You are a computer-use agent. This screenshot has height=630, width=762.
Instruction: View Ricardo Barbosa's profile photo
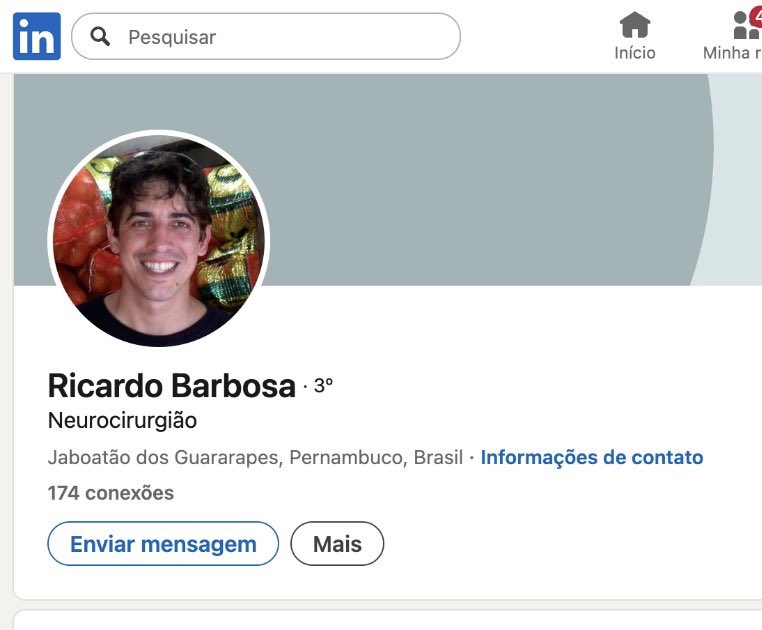point(159,240)
